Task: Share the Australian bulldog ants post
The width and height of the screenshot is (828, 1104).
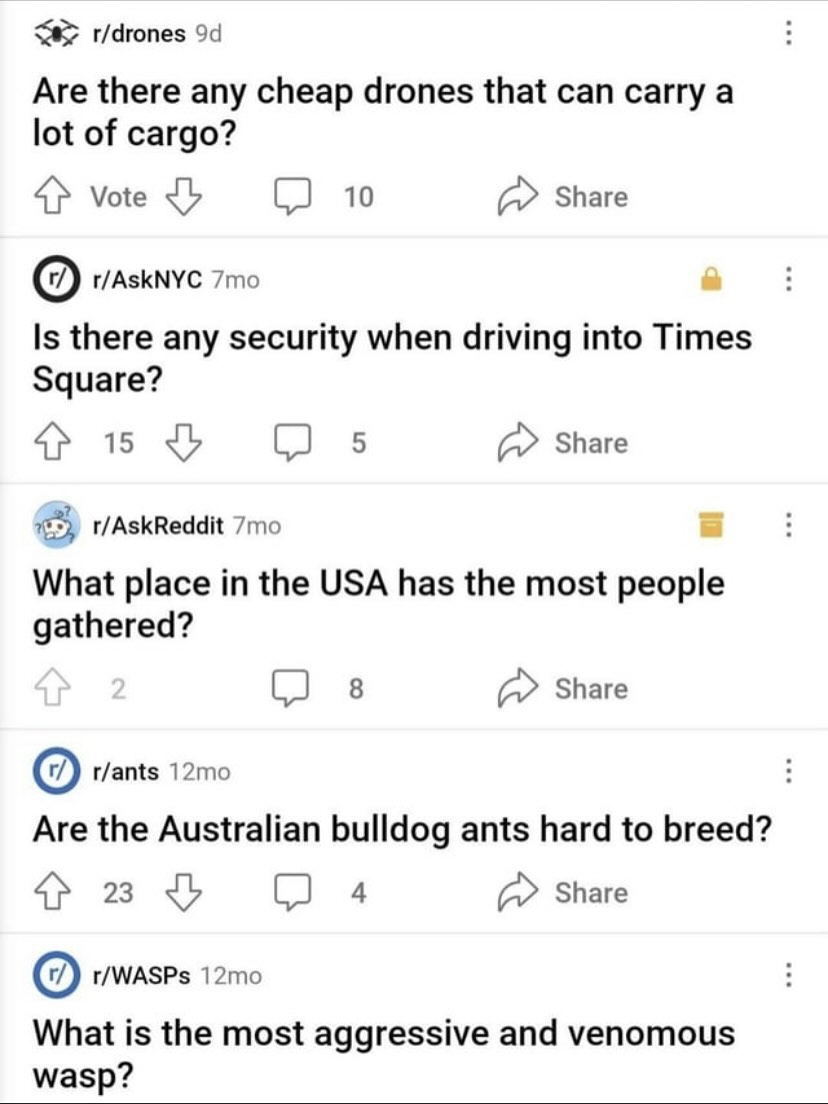Action: pos(563,893)
